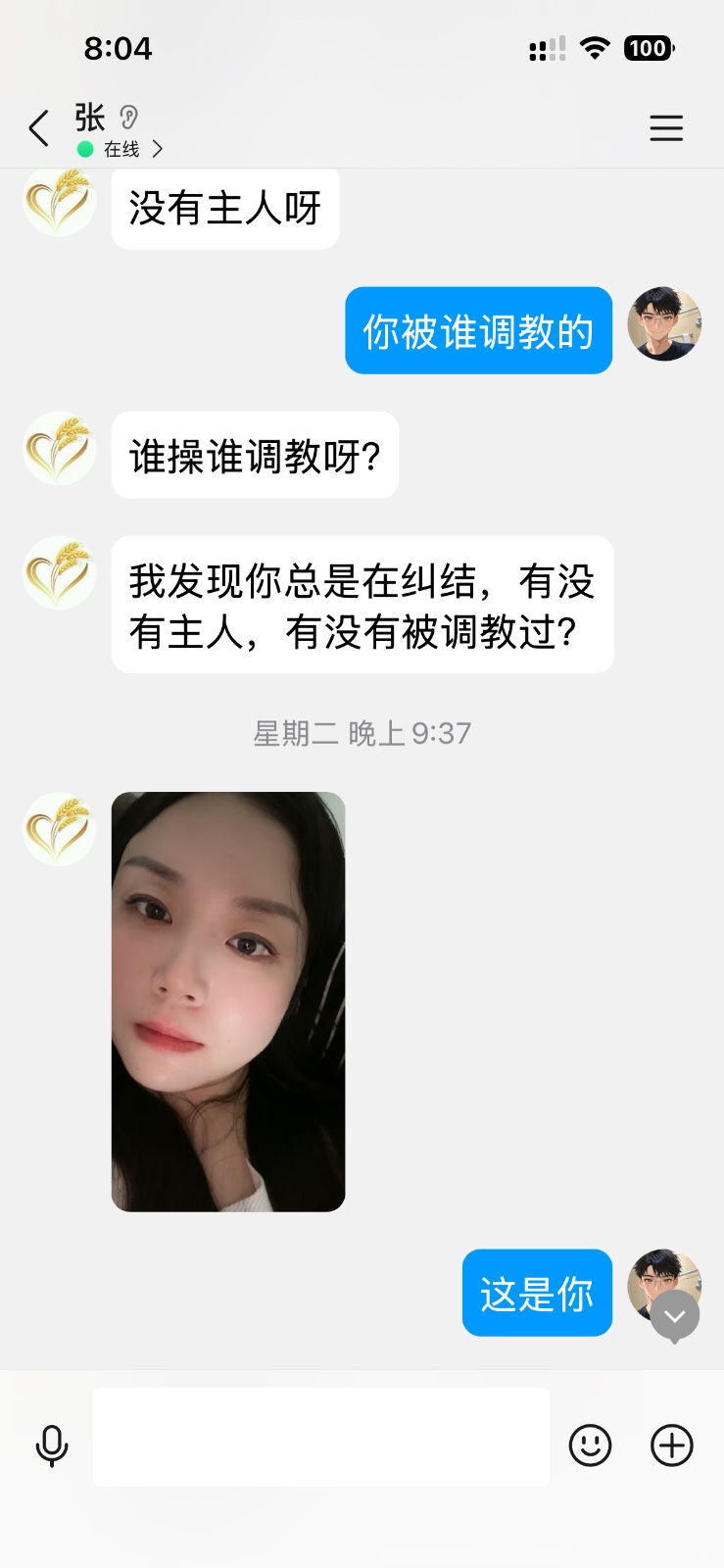Tap the back arrow to leave the chat
The image size is (724, 1568).
[x=38, y=127]
